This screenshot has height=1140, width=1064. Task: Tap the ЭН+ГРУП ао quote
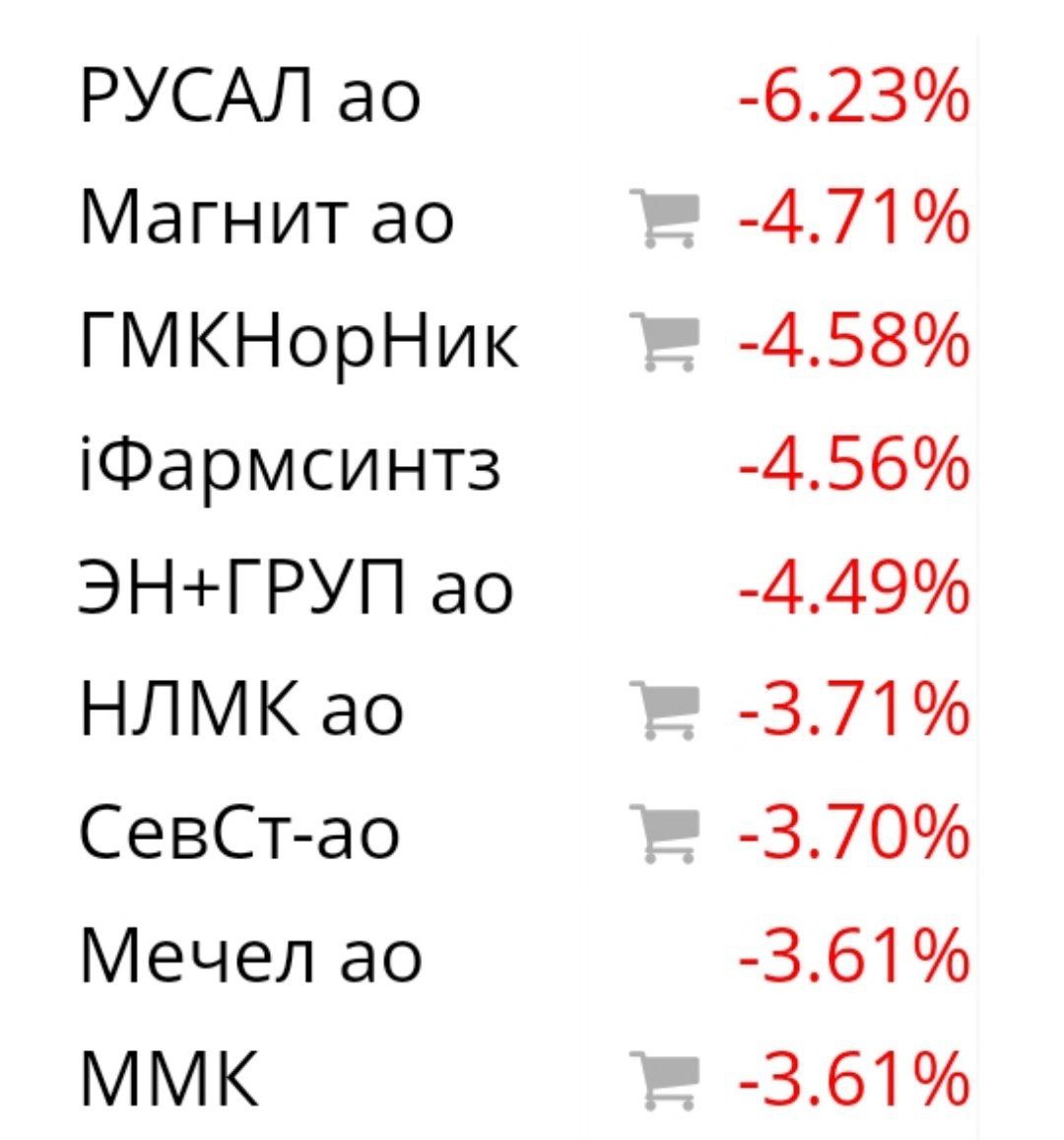point(296,587)
